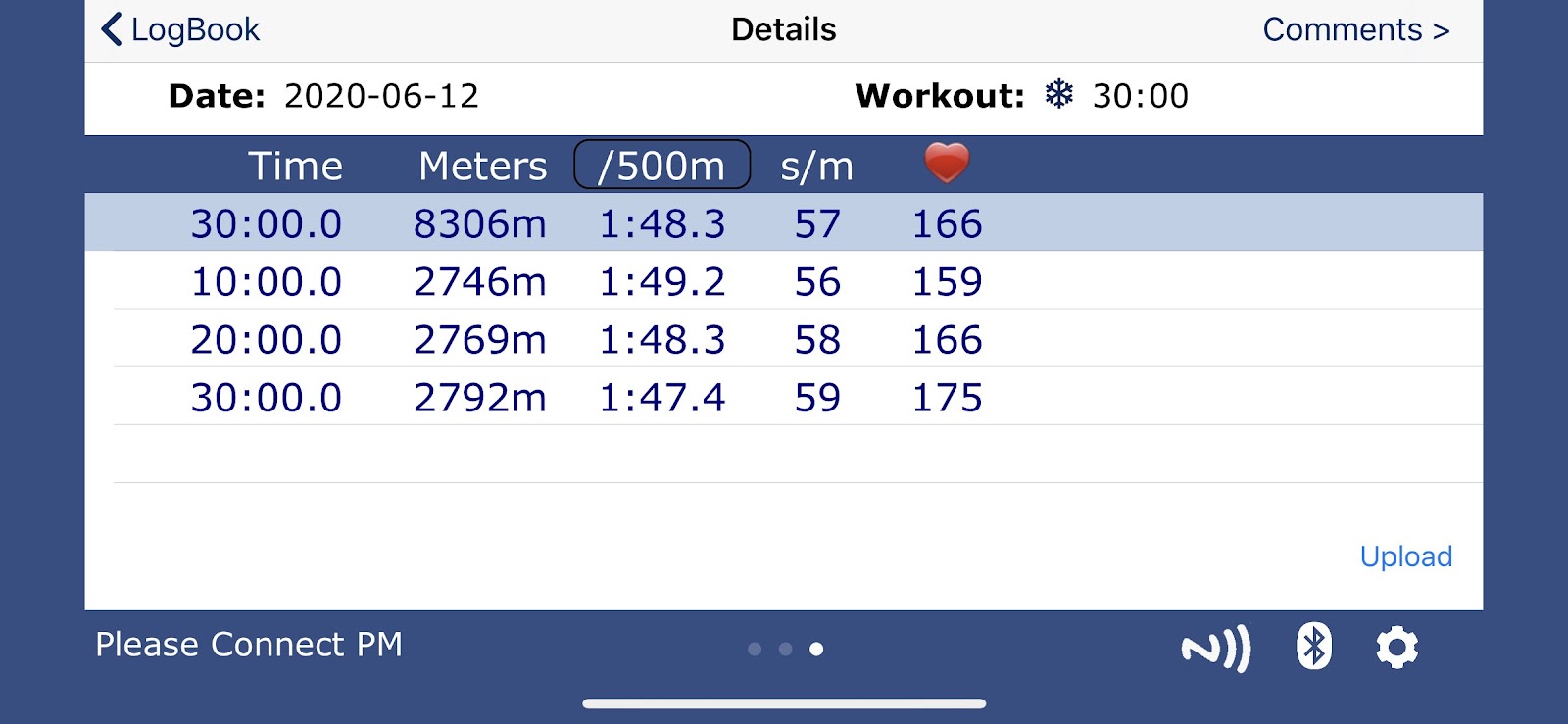Tap the NFC connect icon
1568x724 pixels.
pos(1215,648)
